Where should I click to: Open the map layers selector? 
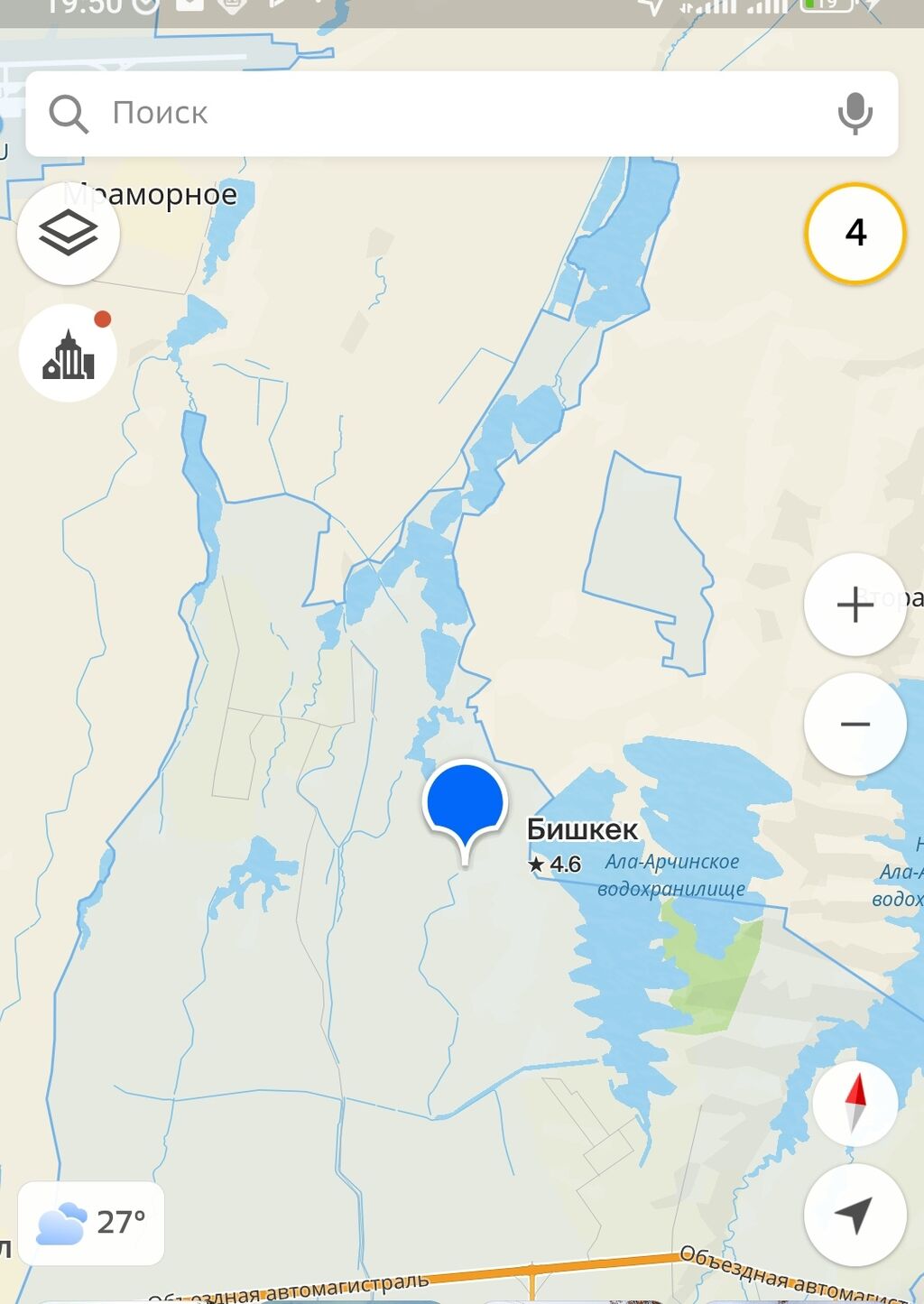pos(69,234)
